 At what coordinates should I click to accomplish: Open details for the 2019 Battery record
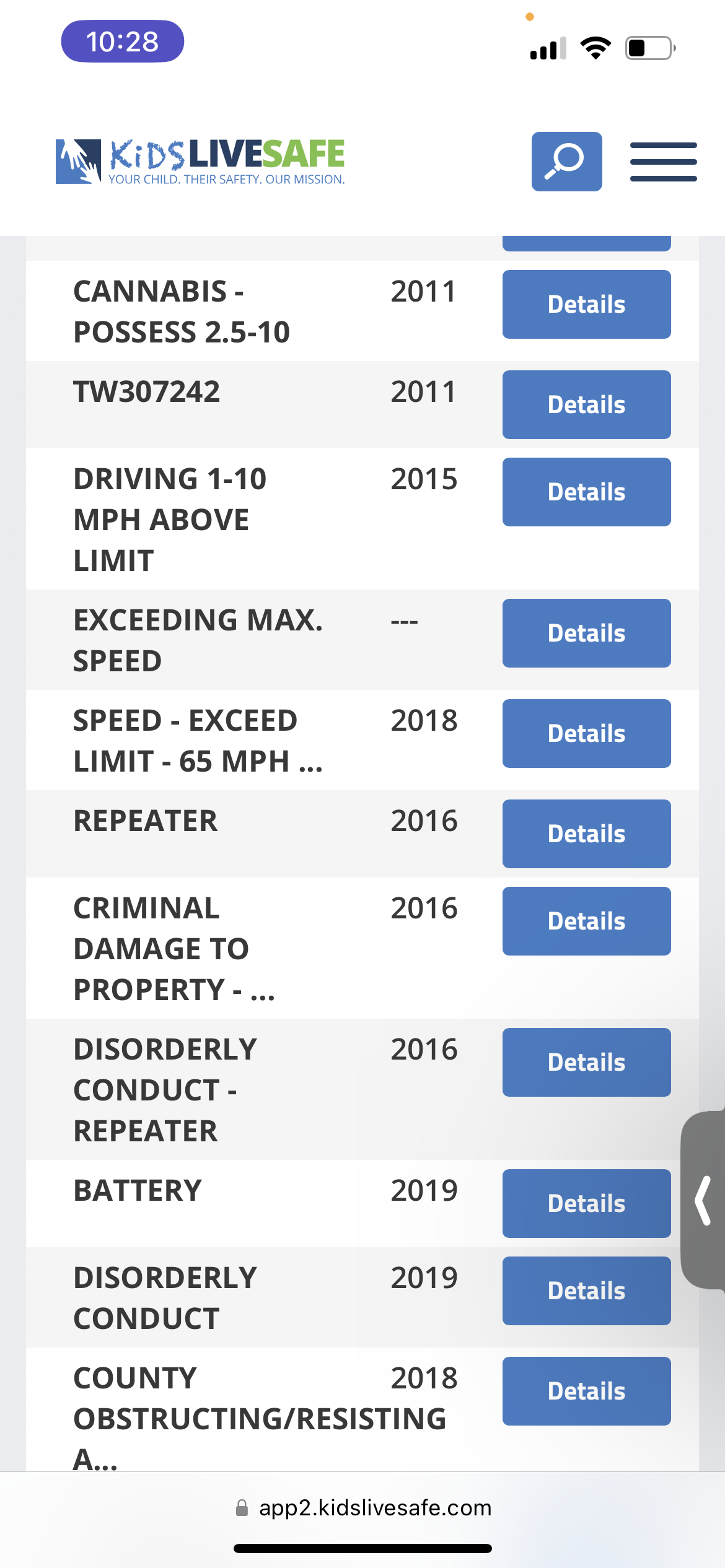point(586,1203)
